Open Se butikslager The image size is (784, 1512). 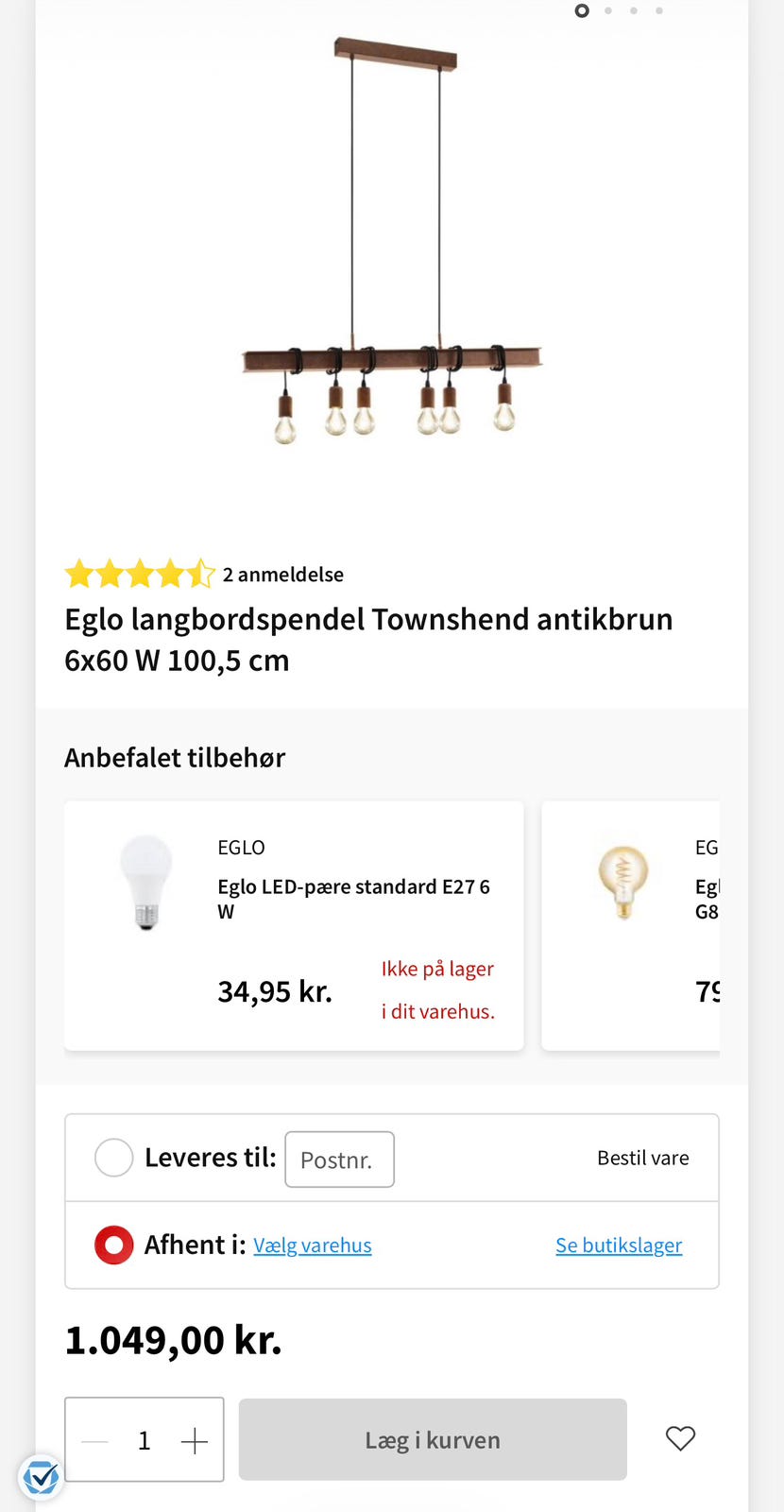point(619,1245)
